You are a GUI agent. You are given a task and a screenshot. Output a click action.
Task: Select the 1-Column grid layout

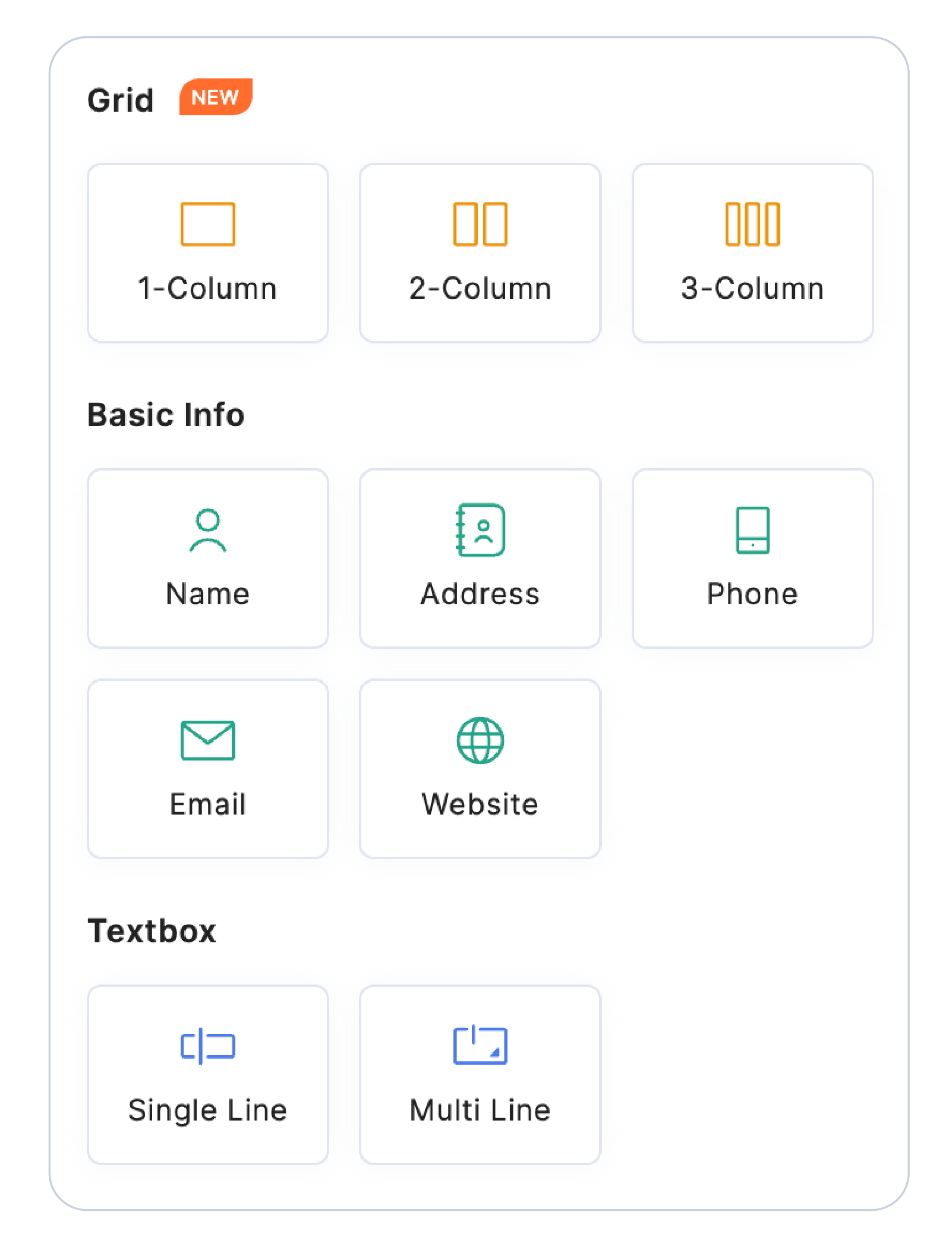(x=207, y=253)
